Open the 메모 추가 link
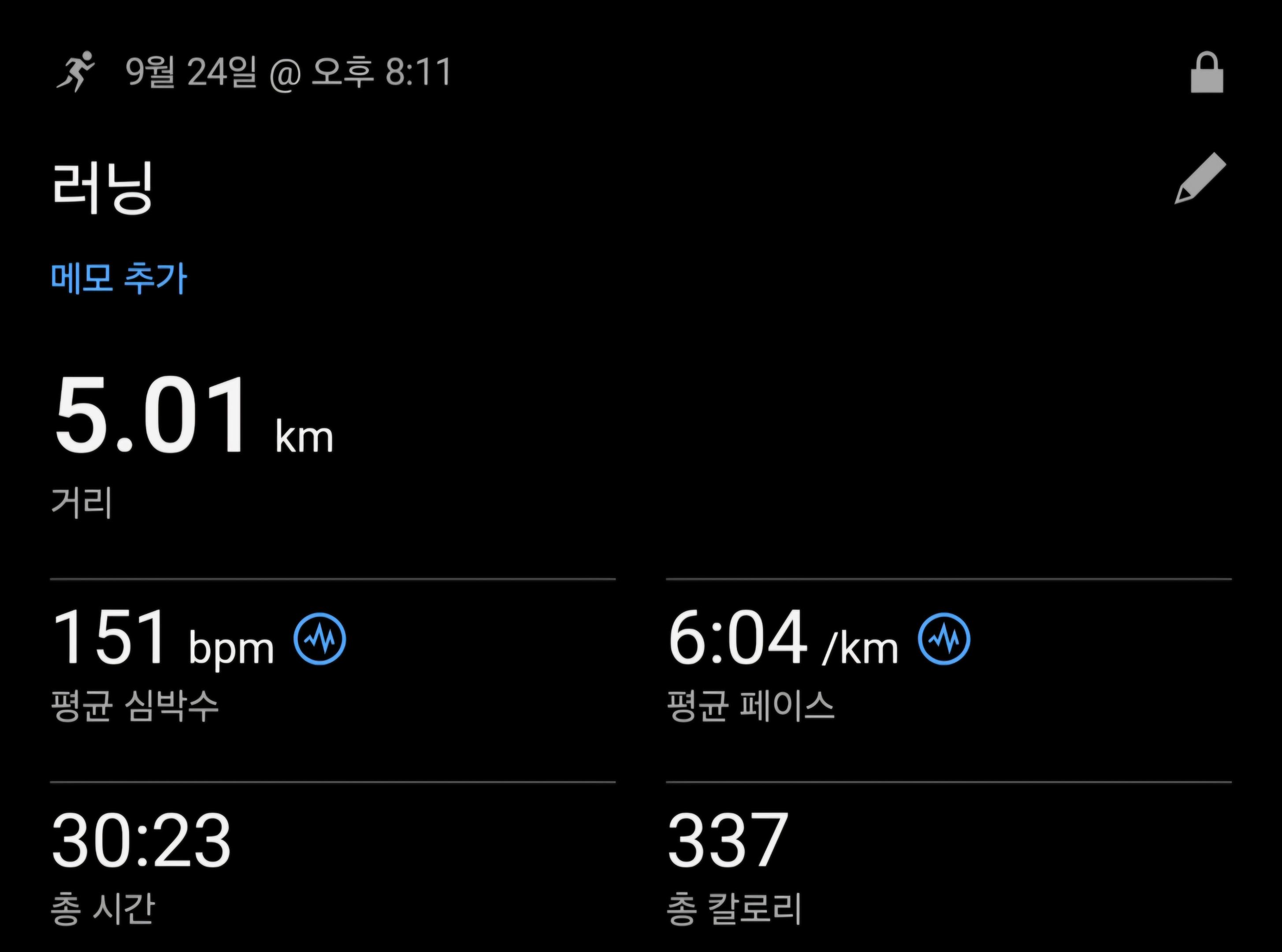The width and height of the screenshot is (1282, 952). tap(119, 279)
